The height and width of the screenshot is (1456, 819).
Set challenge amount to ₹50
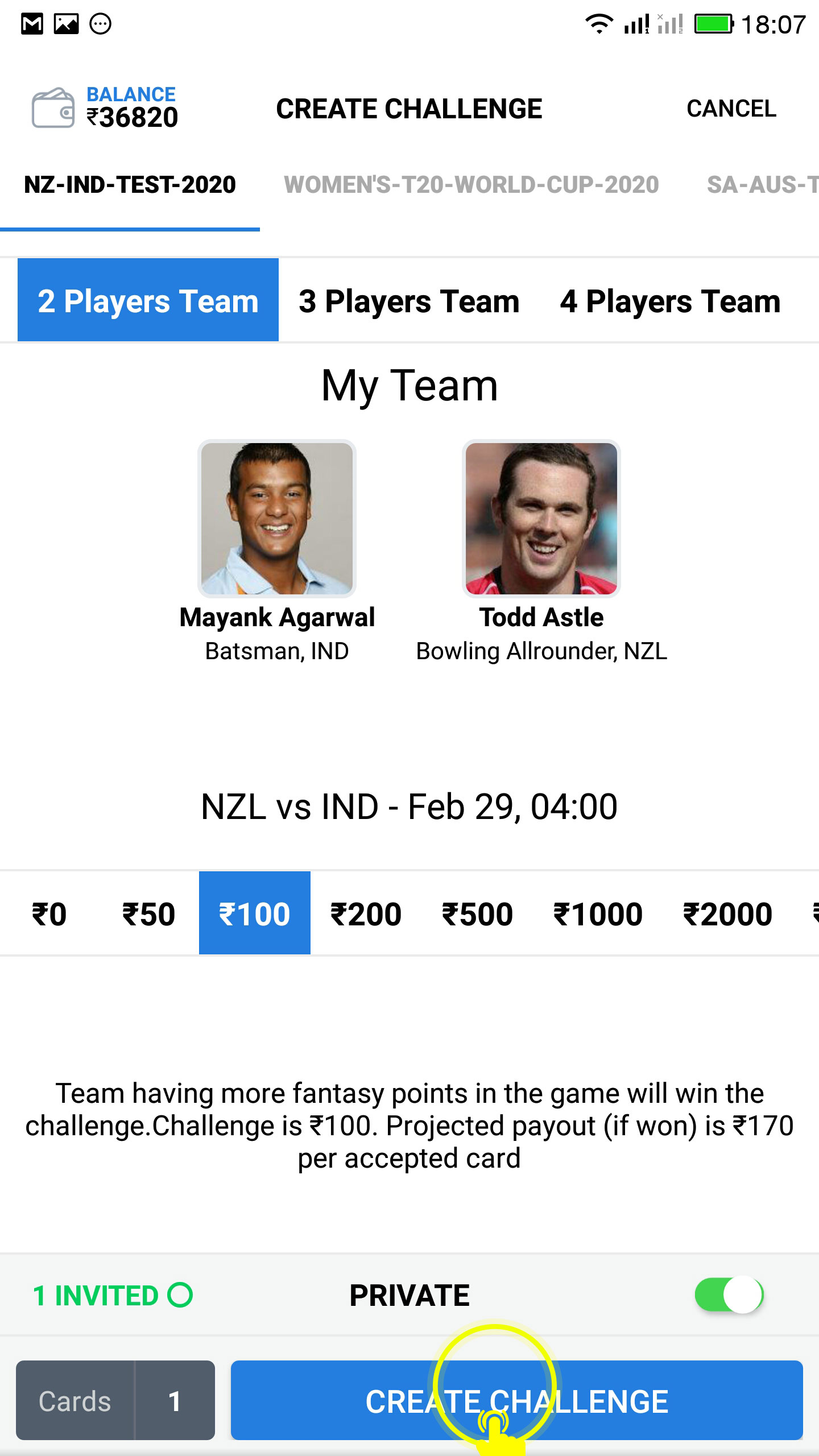tap(148, 913)
